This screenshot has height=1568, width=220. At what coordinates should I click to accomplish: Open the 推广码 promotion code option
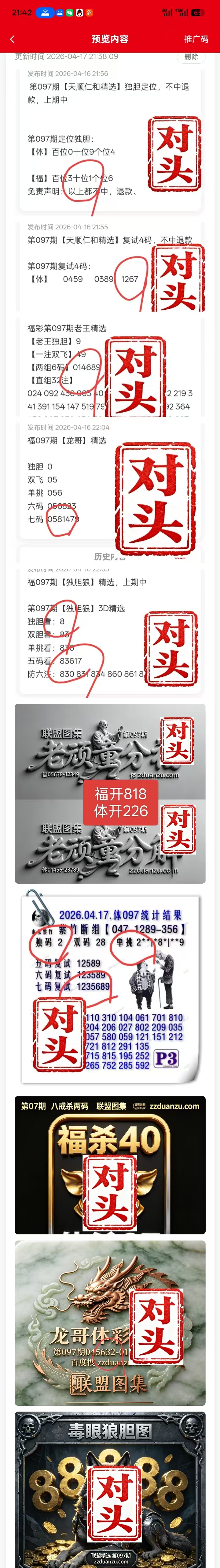[x=196, y=39]
